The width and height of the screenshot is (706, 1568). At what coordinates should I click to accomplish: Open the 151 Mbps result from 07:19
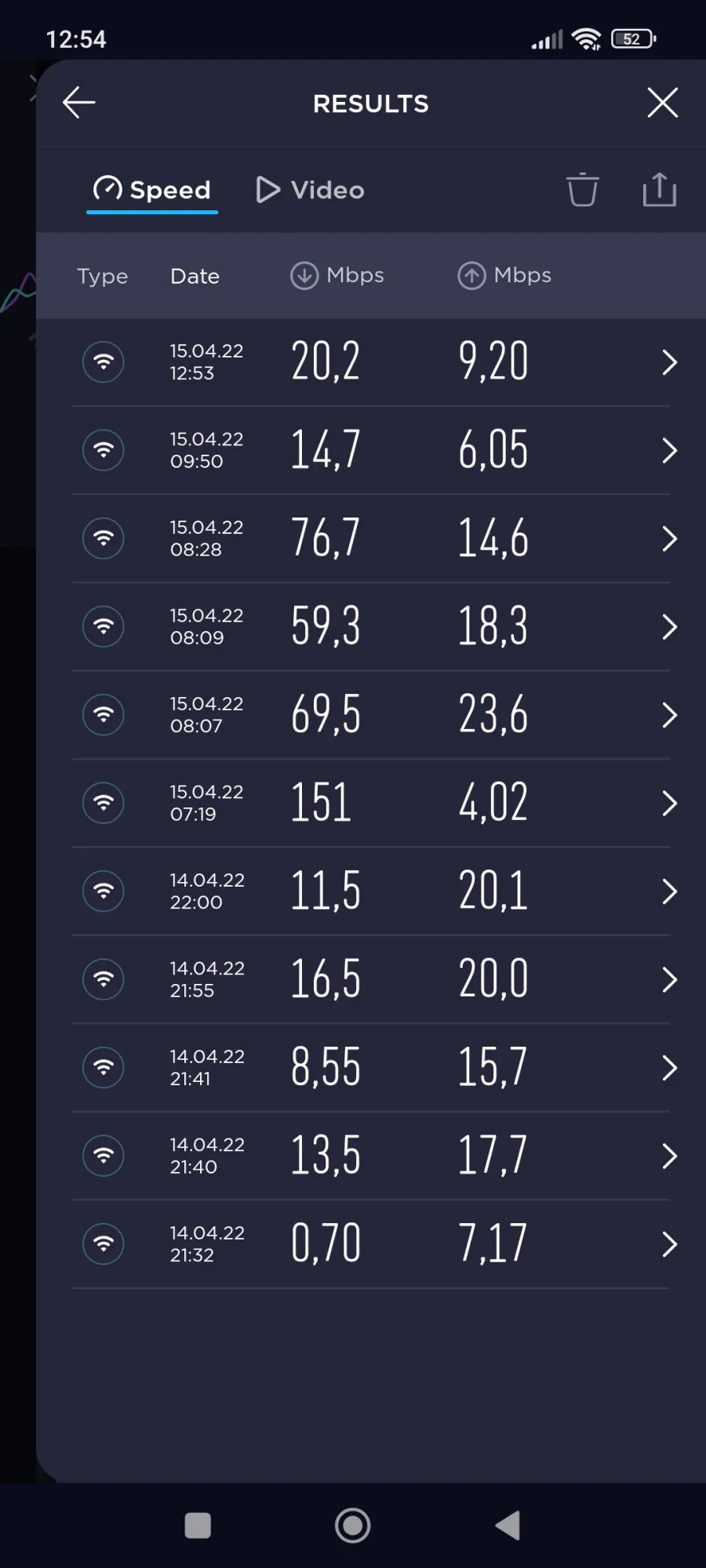pyautogui.click(x=371, y=803)
